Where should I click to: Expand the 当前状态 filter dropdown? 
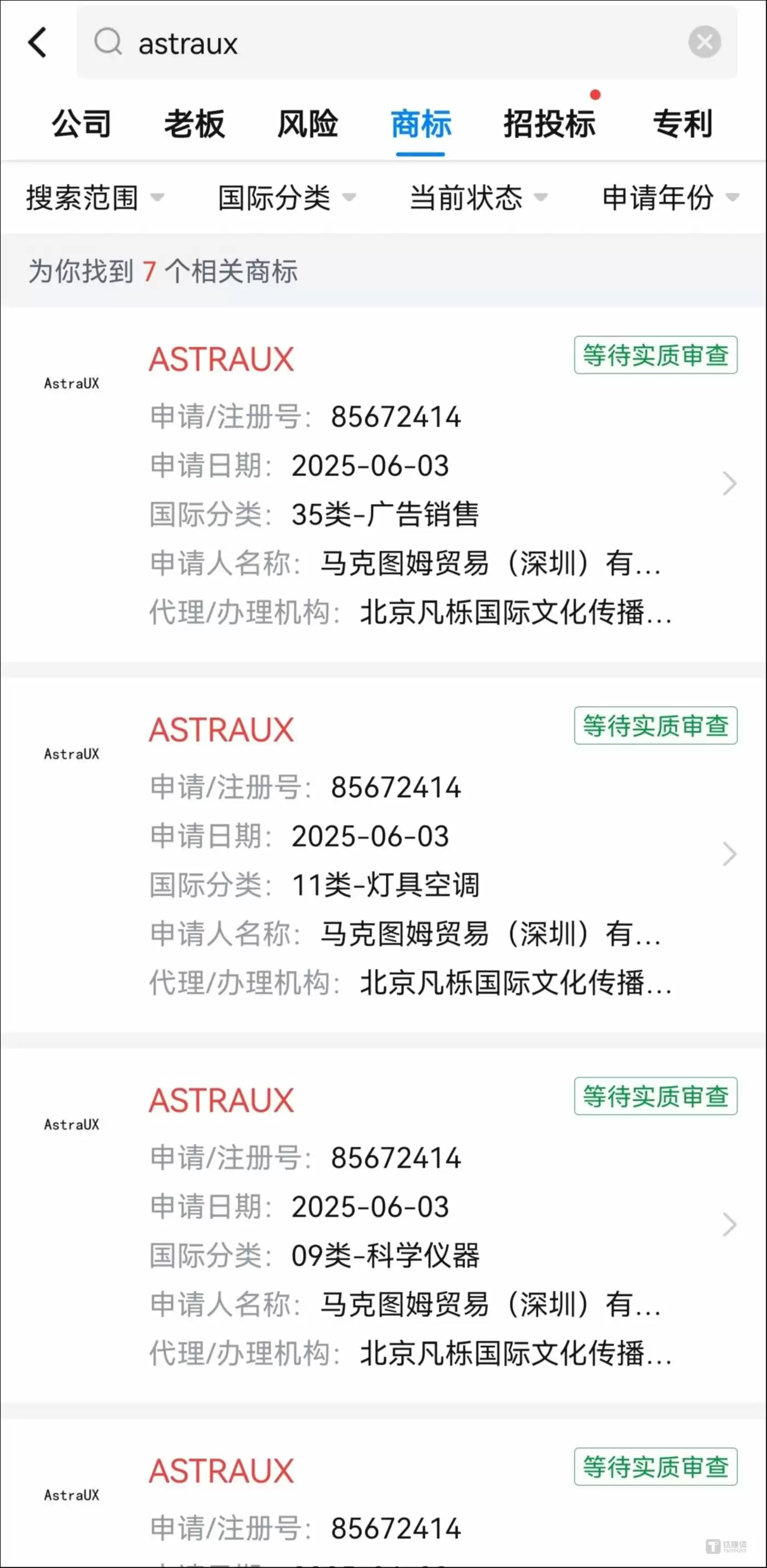[478, 198]
